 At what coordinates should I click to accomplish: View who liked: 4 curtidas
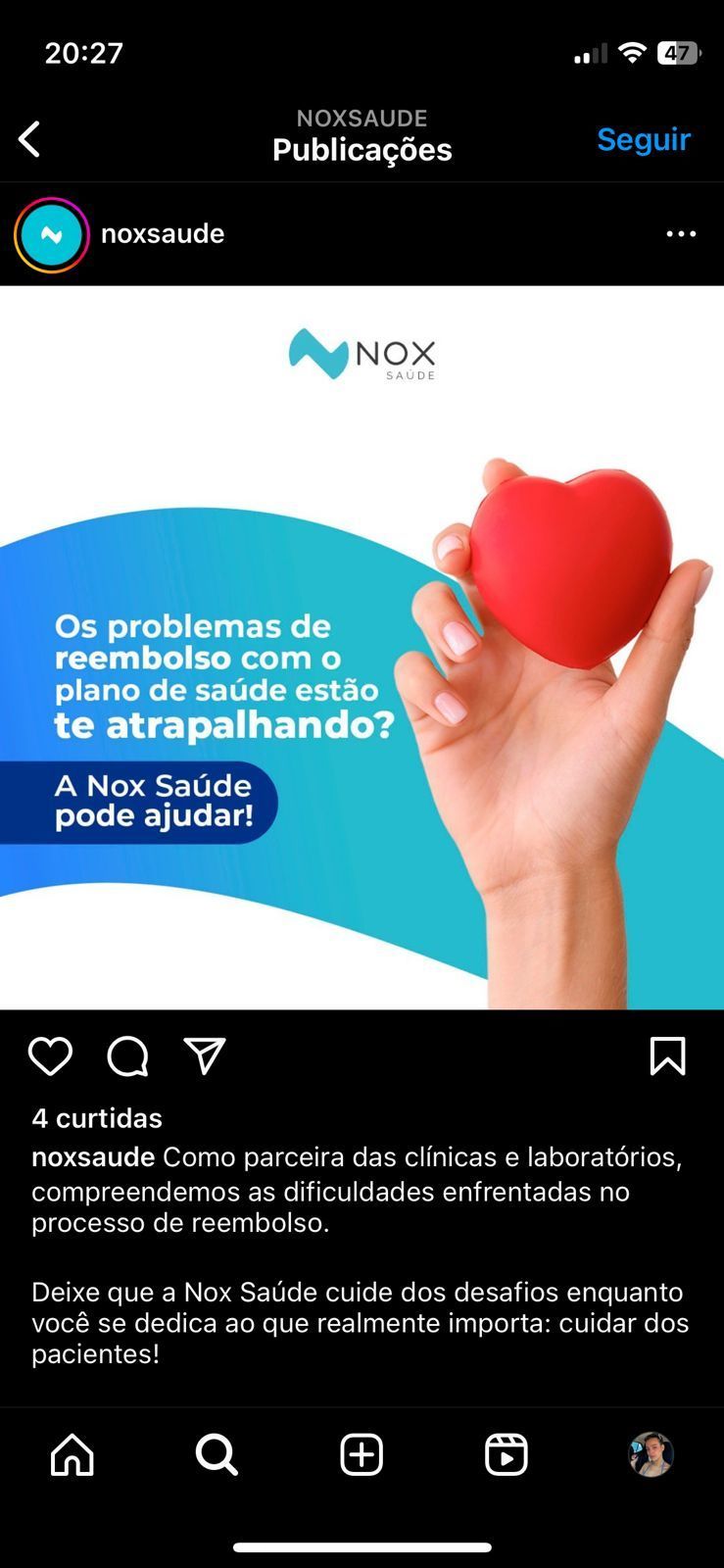pyautogui.click(x=97, y=1118)
